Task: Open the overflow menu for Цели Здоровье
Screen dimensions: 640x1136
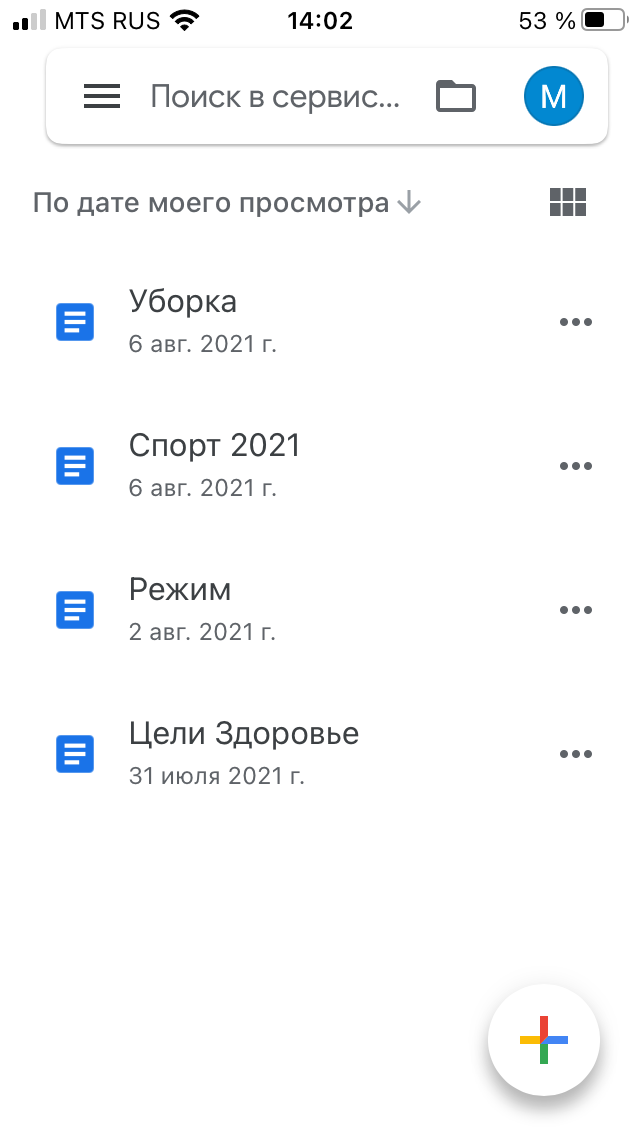Action: (x=576, y=754)
